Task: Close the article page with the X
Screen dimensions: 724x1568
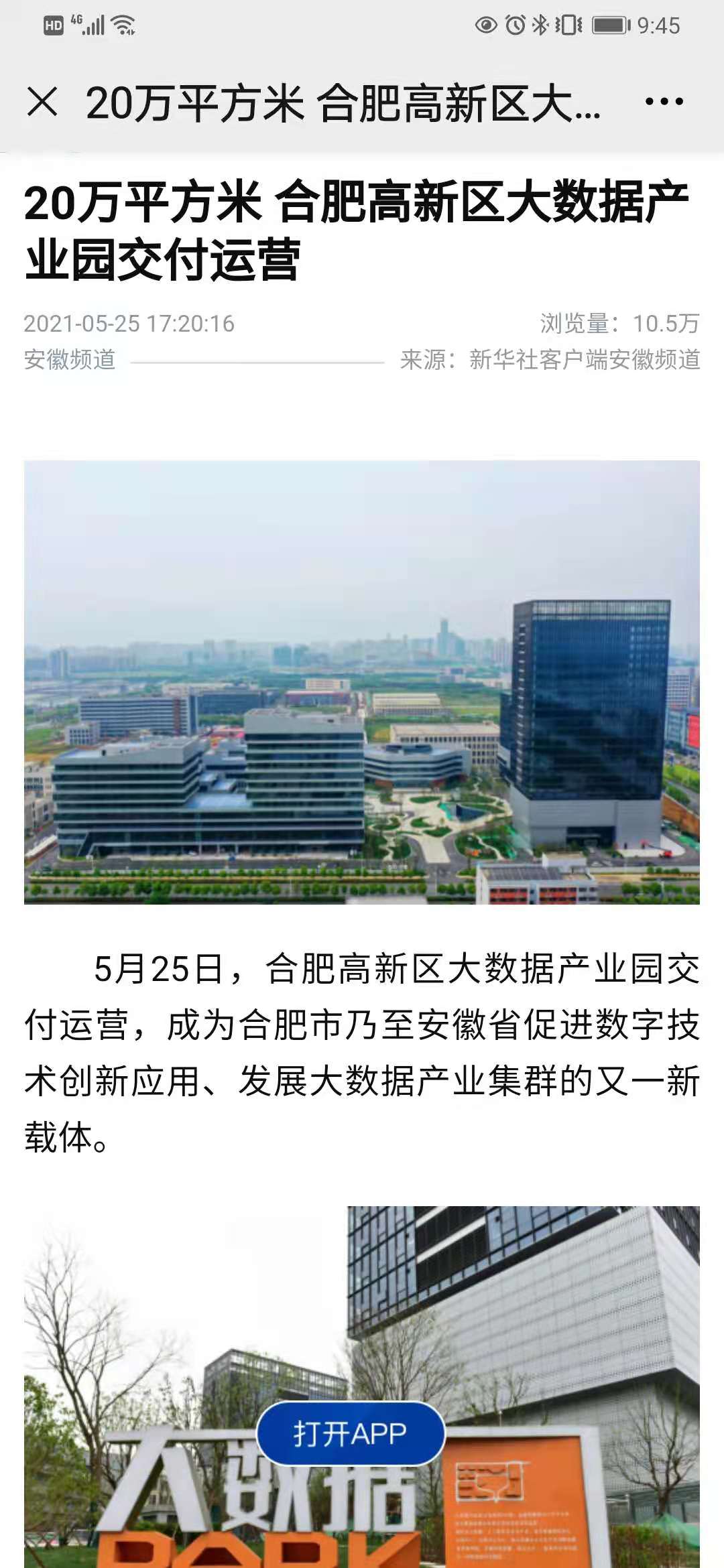Action: (x=43, y=102)
